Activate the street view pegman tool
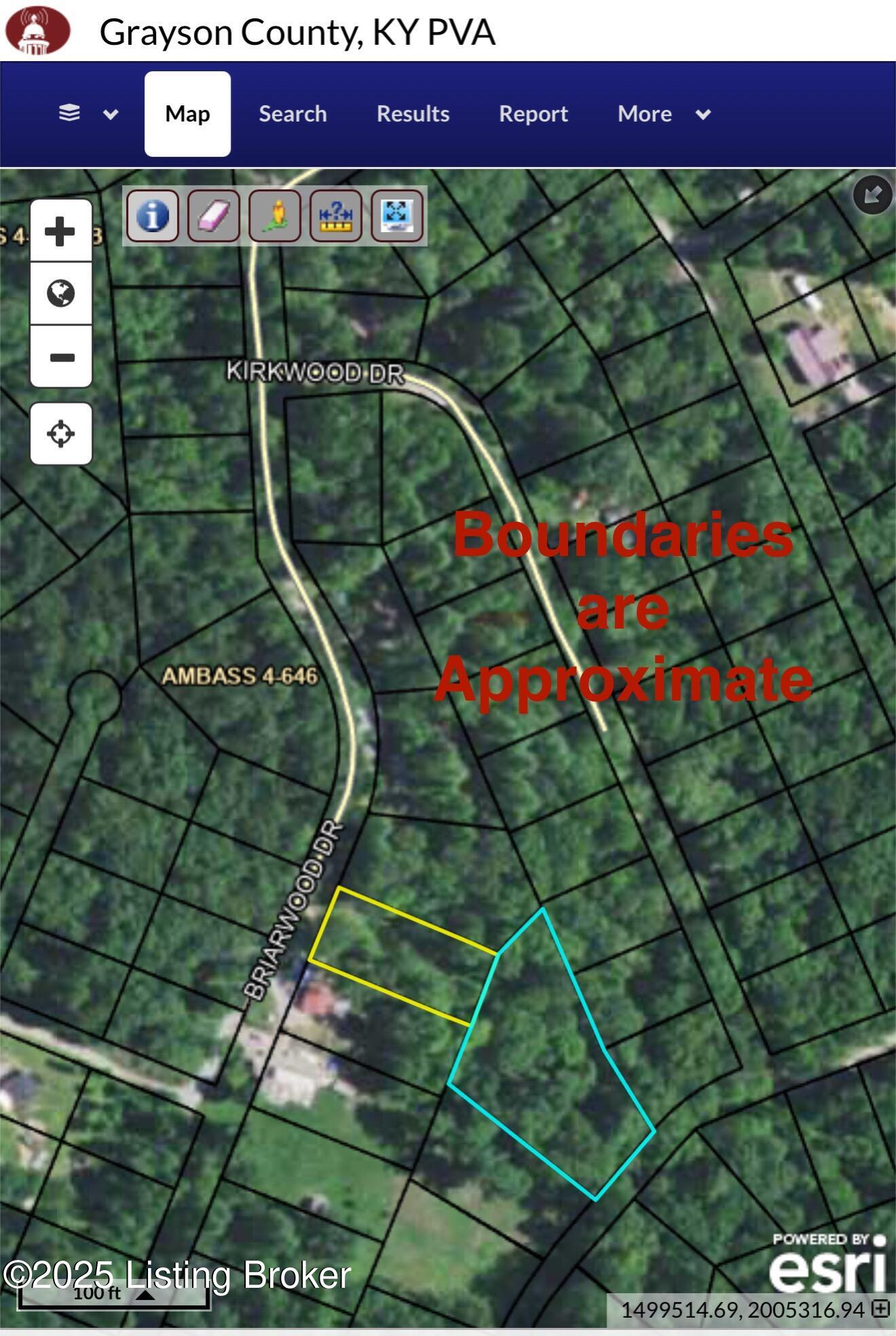 point(275,216)
